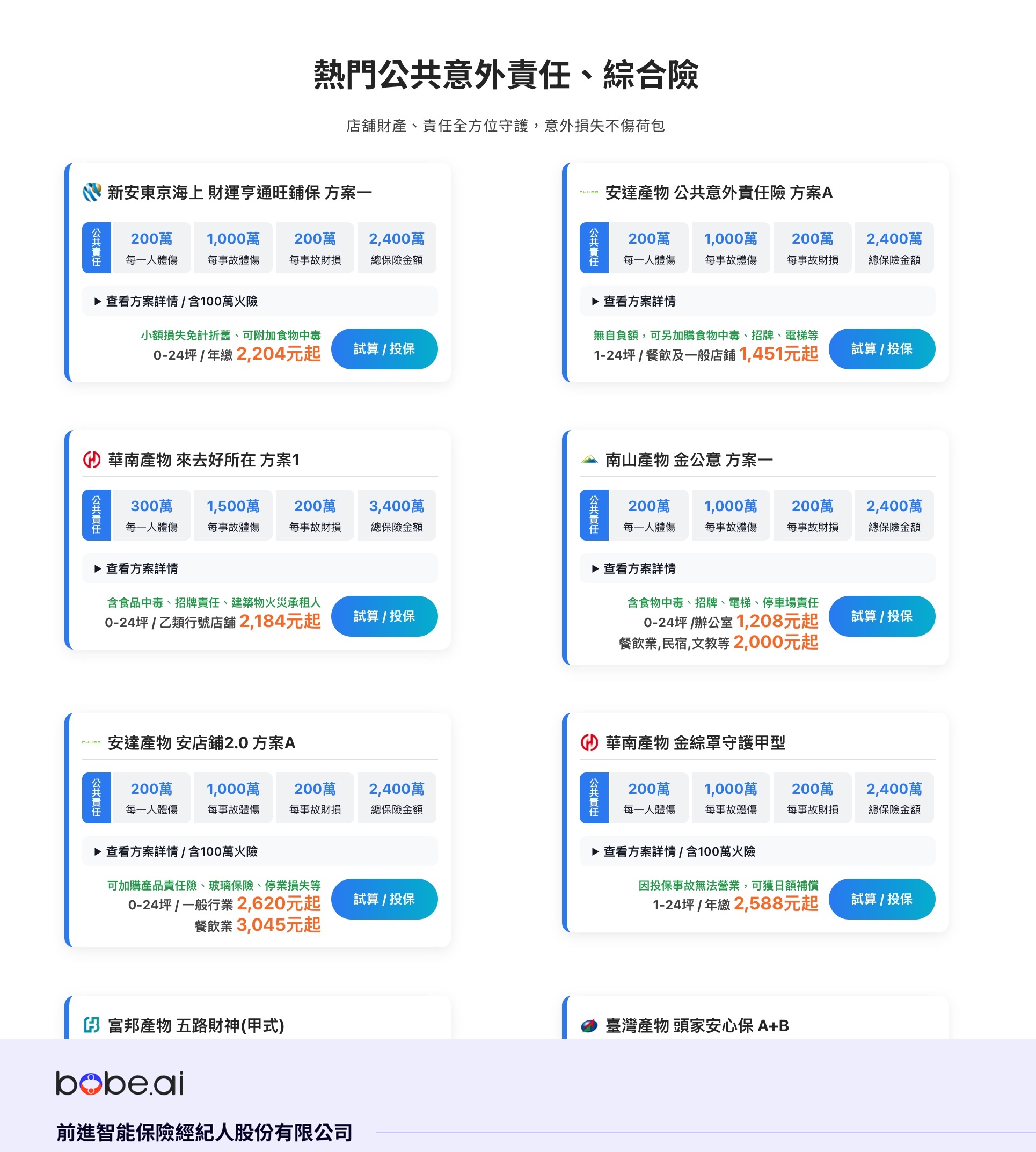1036x1152 pixels.
Task: Open plan details for 安達產物 安店鋪2.0
Action: 177,851
